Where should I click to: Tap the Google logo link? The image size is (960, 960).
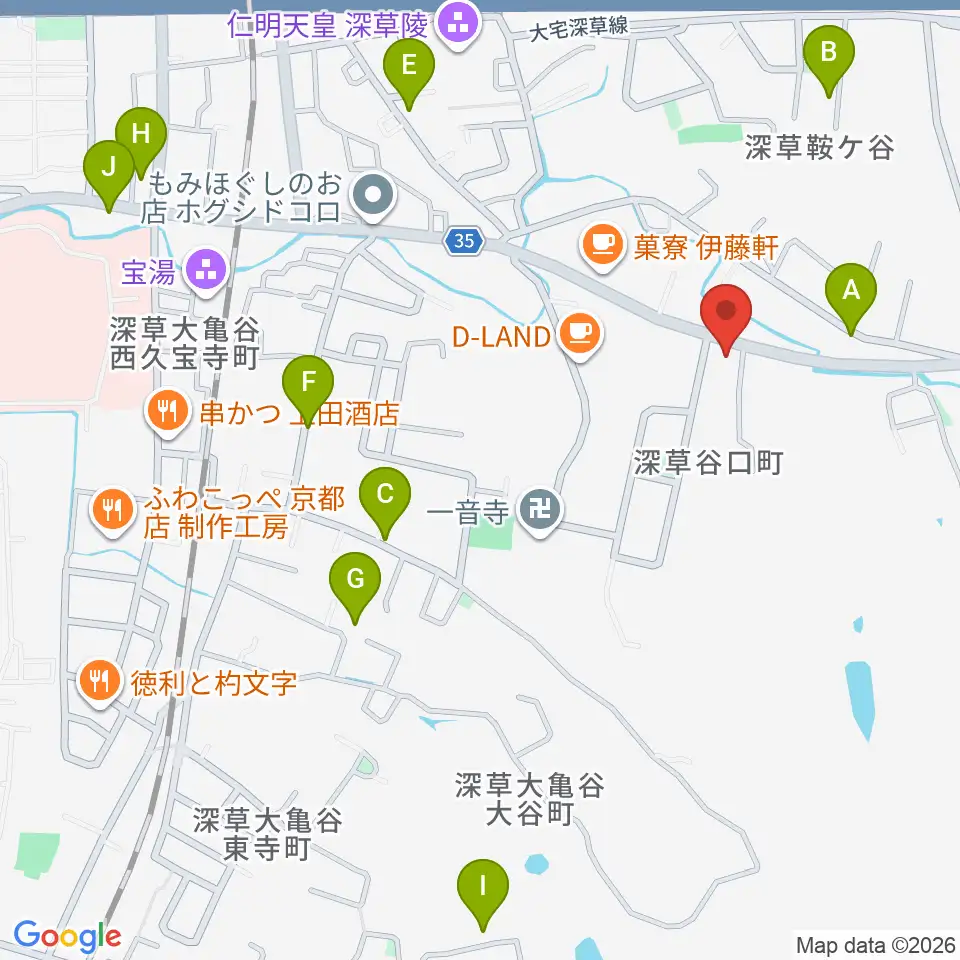click(x=67, y=936)
